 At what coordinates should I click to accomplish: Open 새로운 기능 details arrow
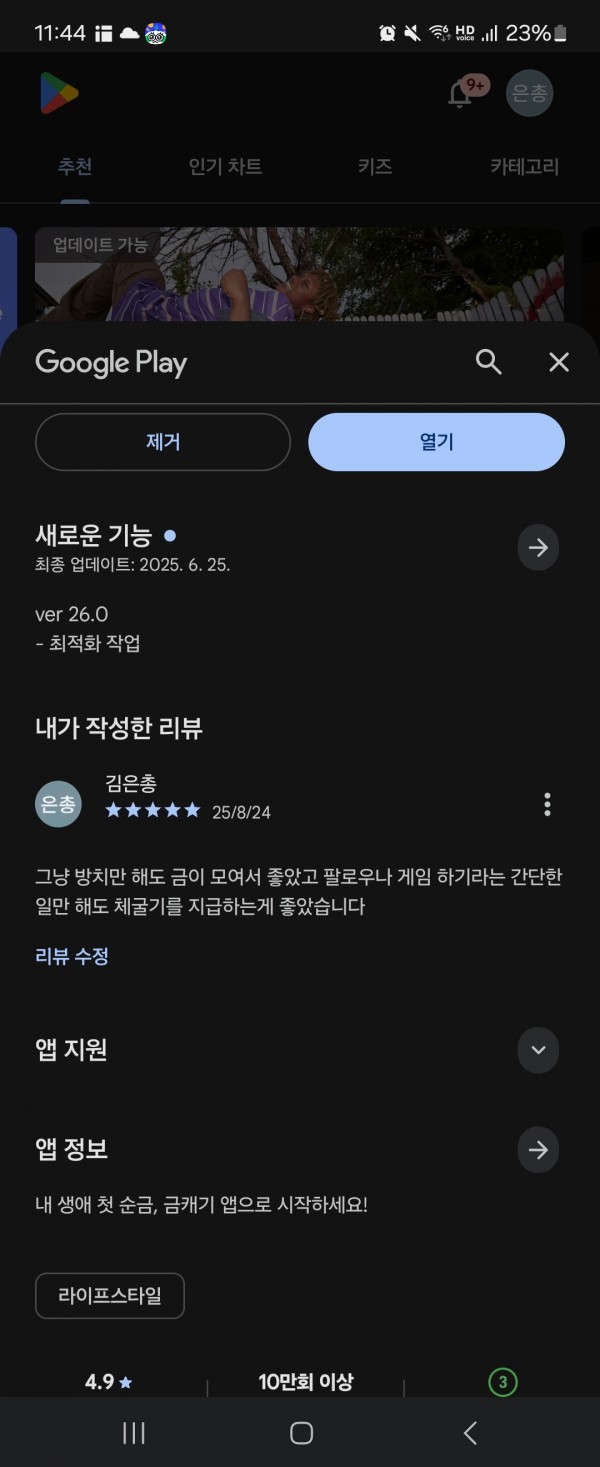538,548
